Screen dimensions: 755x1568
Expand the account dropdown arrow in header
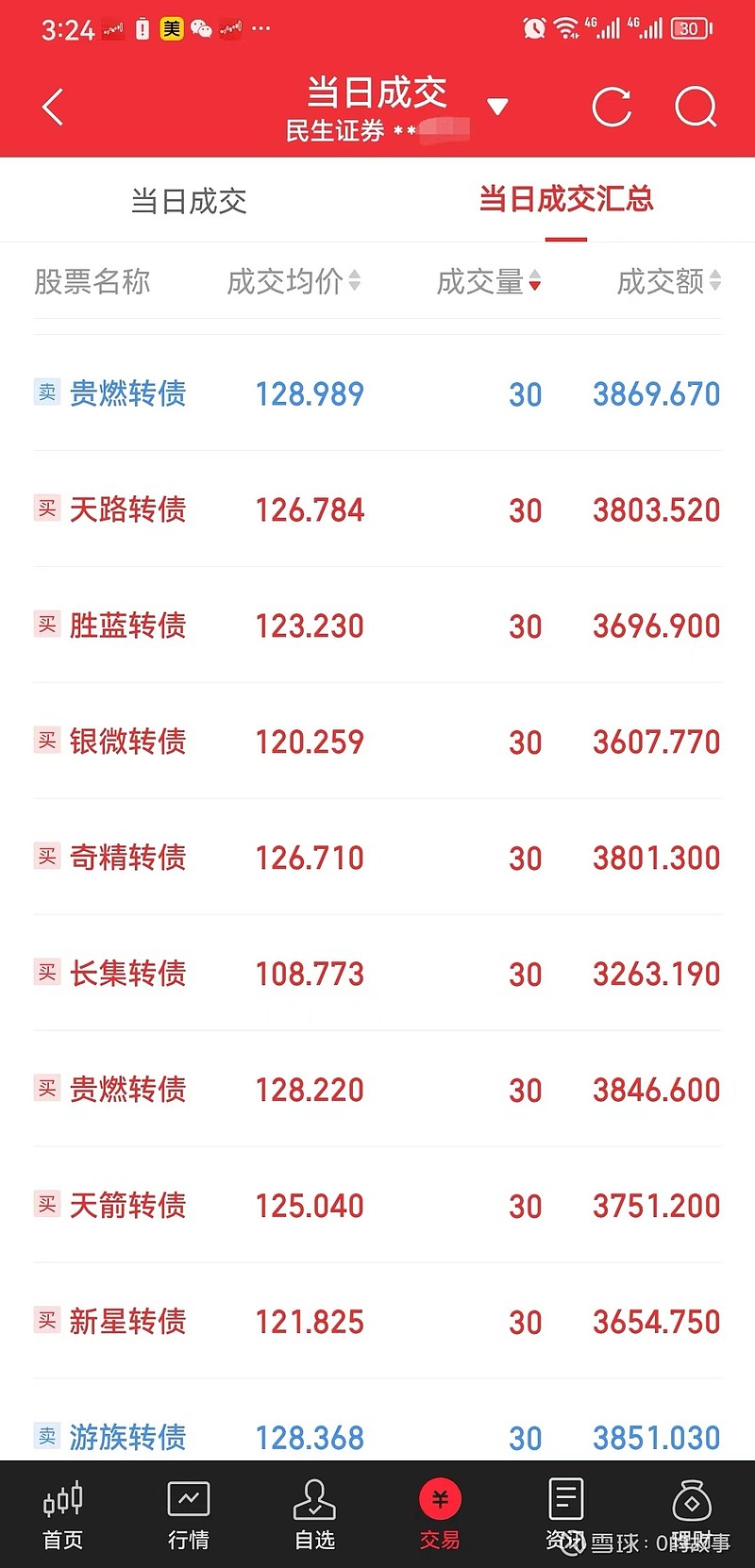[x=497, y=107]
